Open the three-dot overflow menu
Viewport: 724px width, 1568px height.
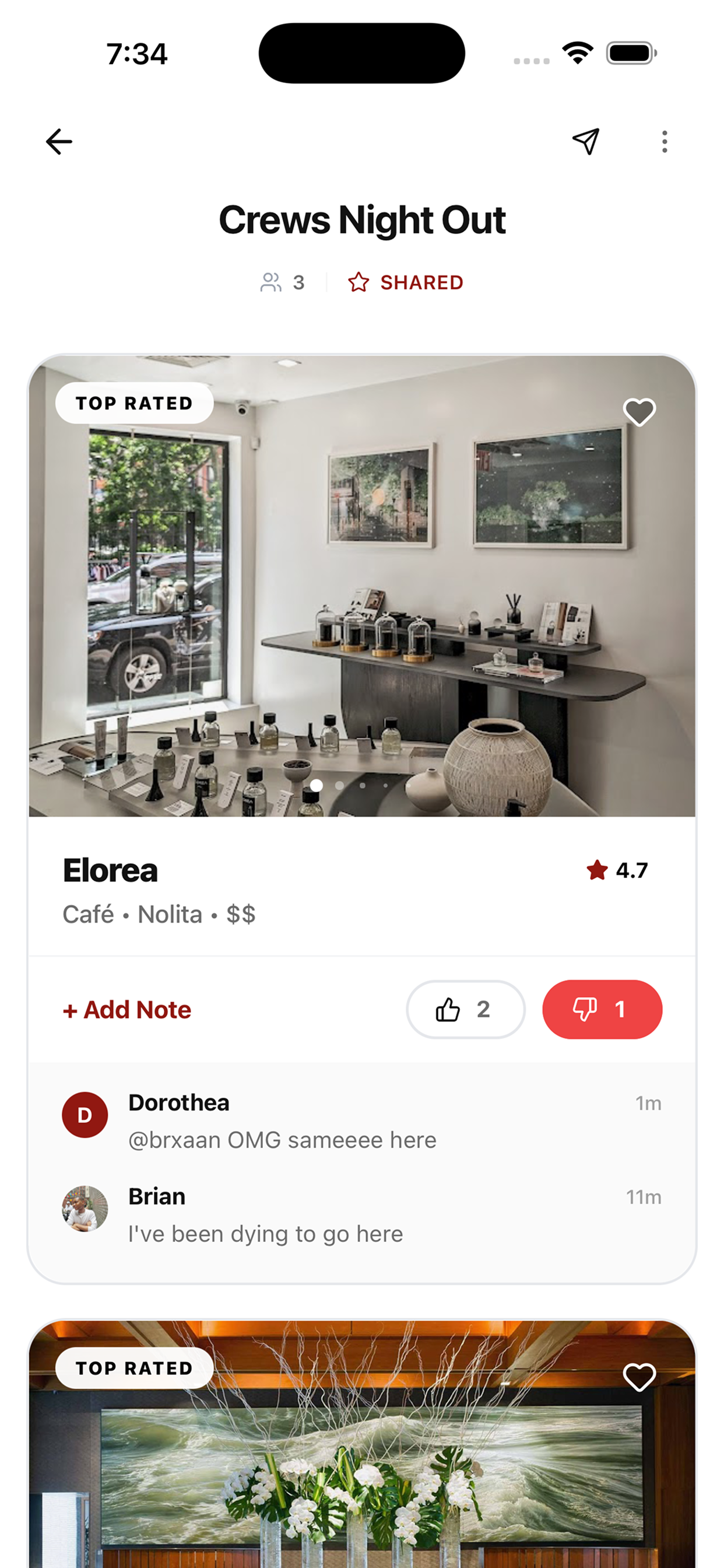point(665,142)
